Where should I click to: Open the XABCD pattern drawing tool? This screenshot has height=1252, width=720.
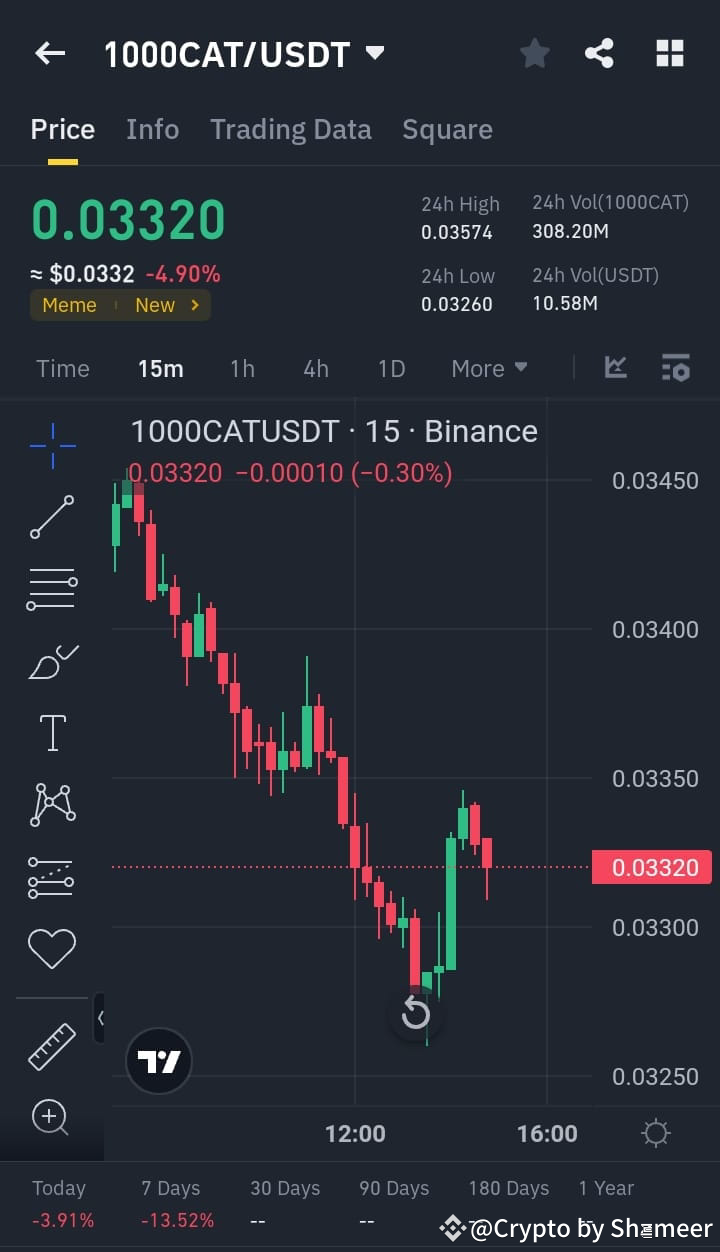coord(51,803)
